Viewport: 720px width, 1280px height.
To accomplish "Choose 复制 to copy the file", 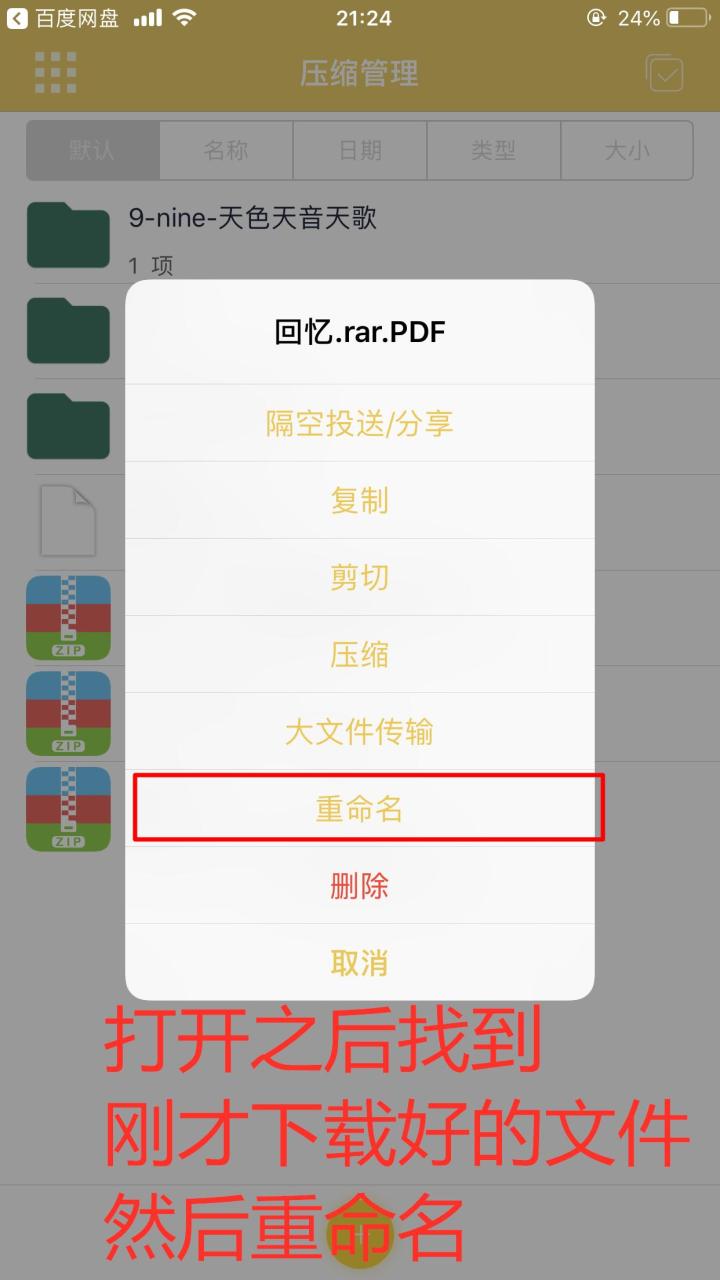I will 360,500.
